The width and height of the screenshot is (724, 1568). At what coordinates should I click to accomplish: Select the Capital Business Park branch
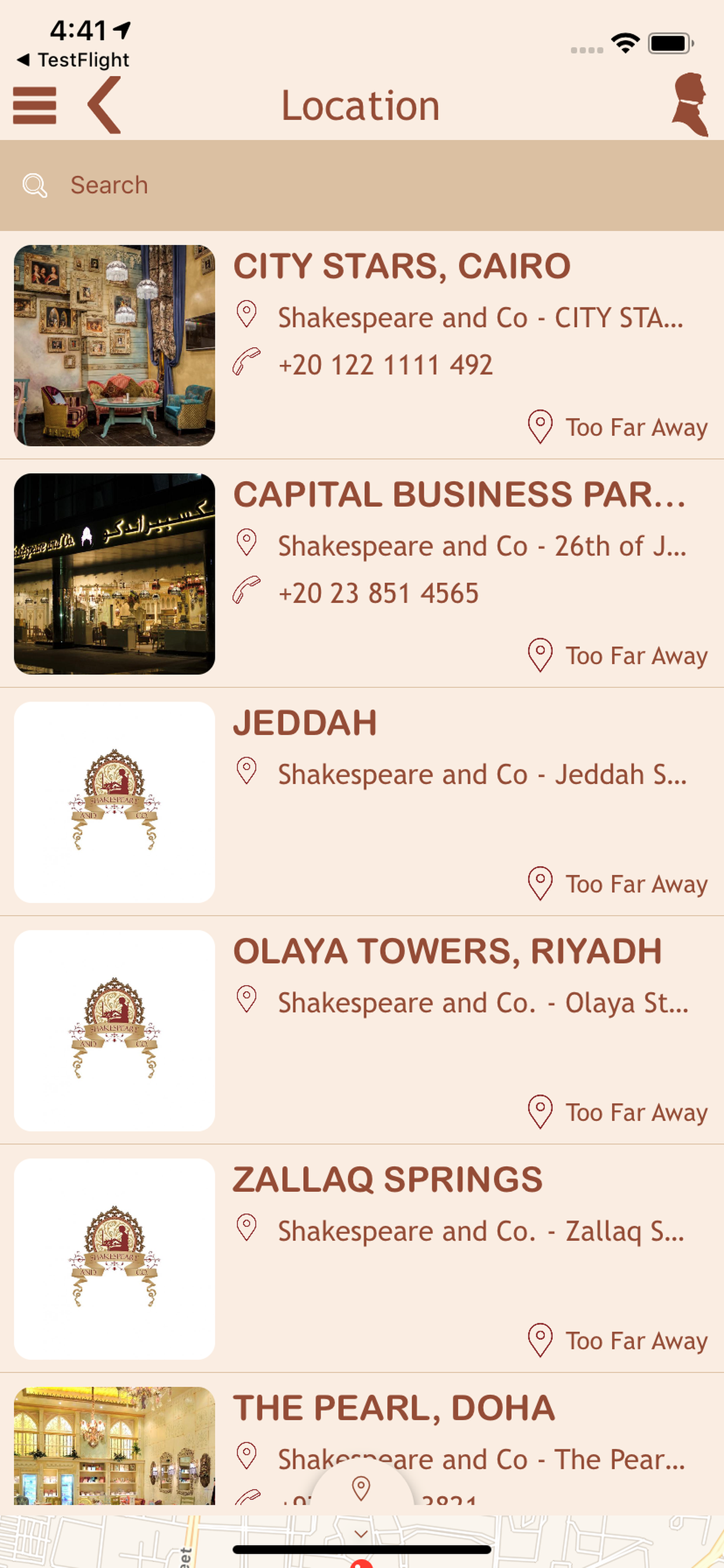459,495
